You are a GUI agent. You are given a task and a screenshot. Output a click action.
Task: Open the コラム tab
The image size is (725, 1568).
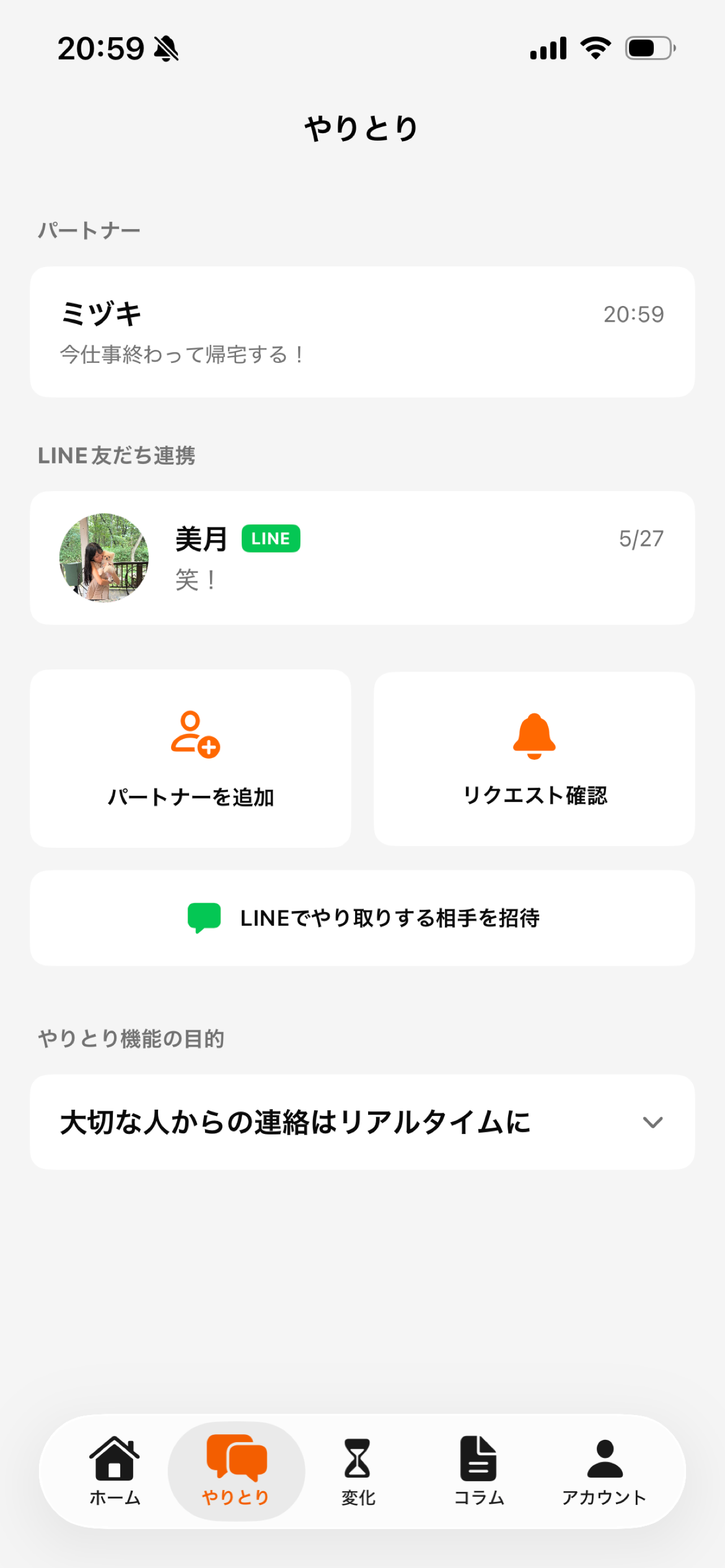click(479, 1470)
